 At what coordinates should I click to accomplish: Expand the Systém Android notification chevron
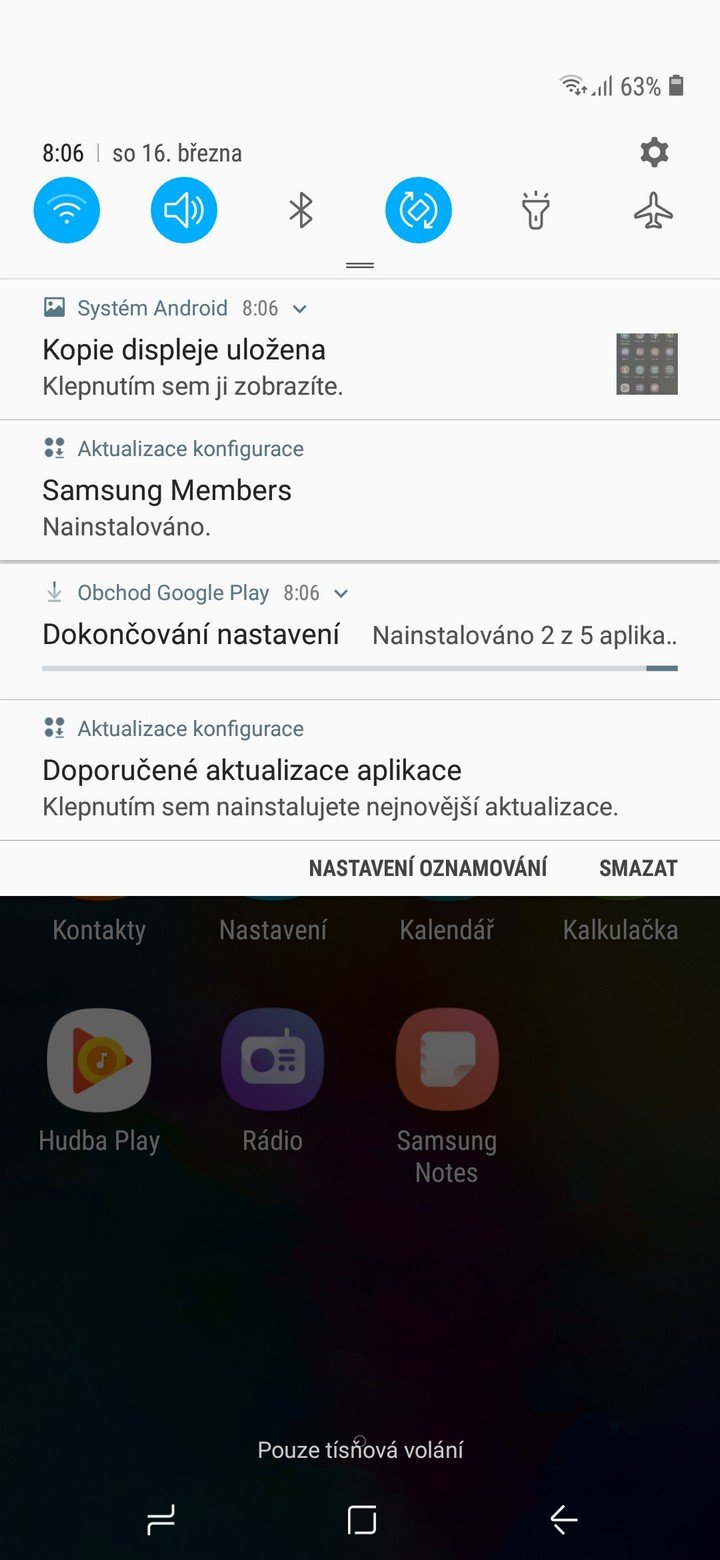pyautogui.click(x=299, y=309)
